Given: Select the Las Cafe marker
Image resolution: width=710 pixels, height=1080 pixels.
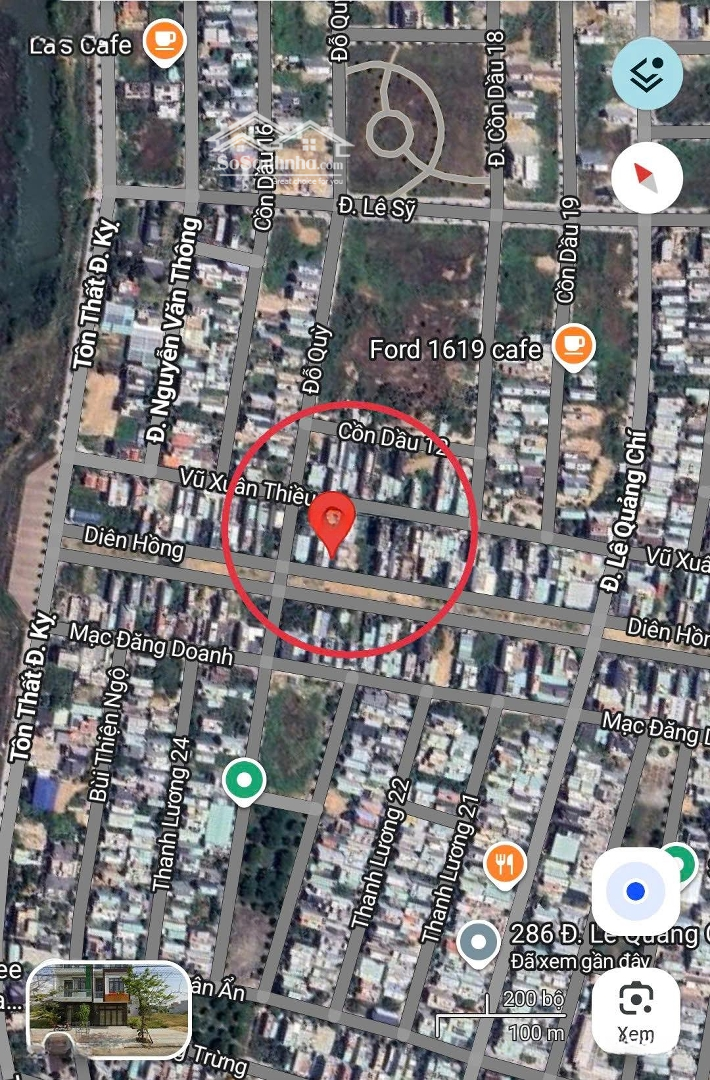Looking at the screenshot, I should [x=164, y=43].
